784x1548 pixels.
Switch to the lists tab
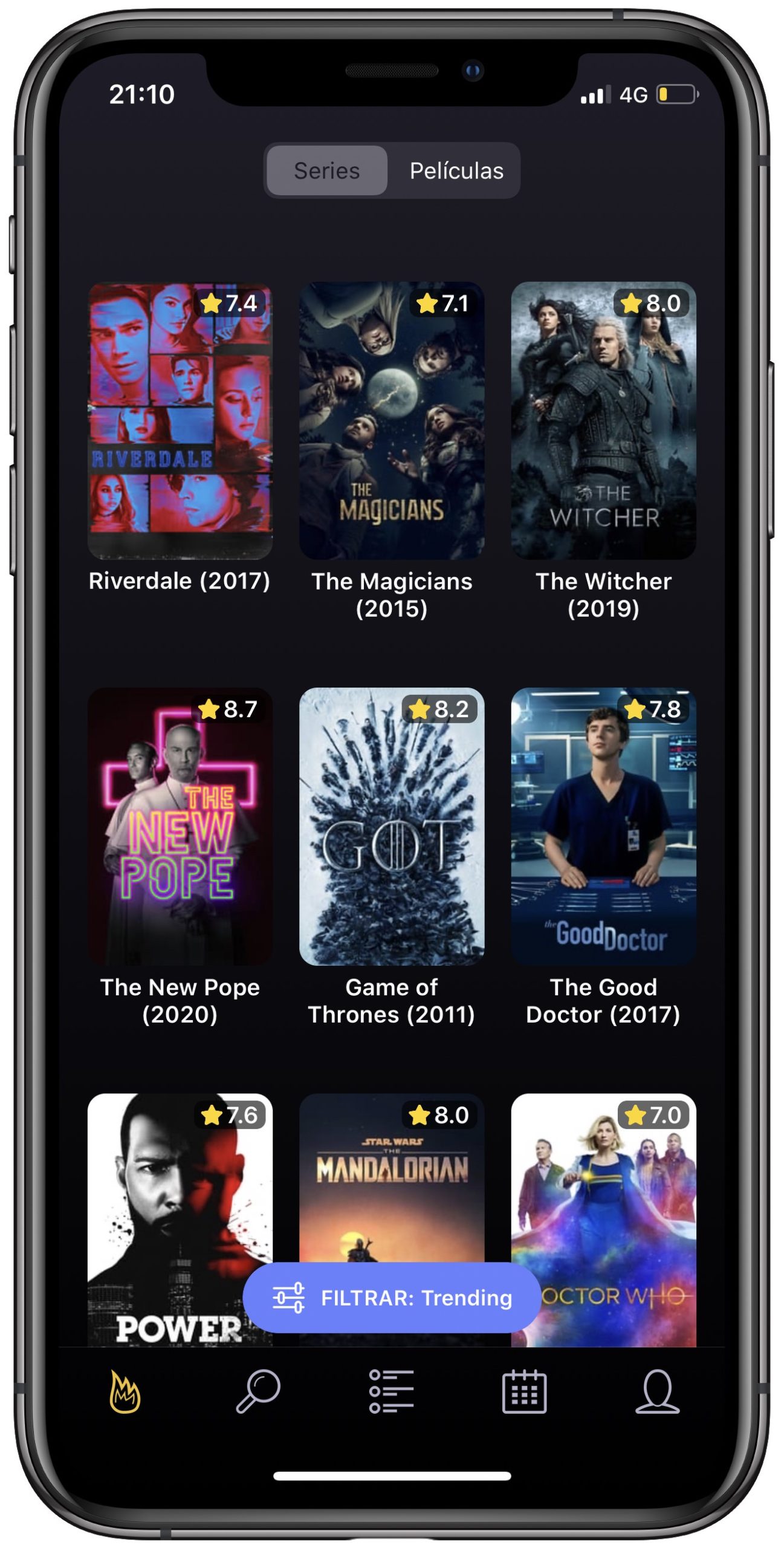pos(391,1391)
